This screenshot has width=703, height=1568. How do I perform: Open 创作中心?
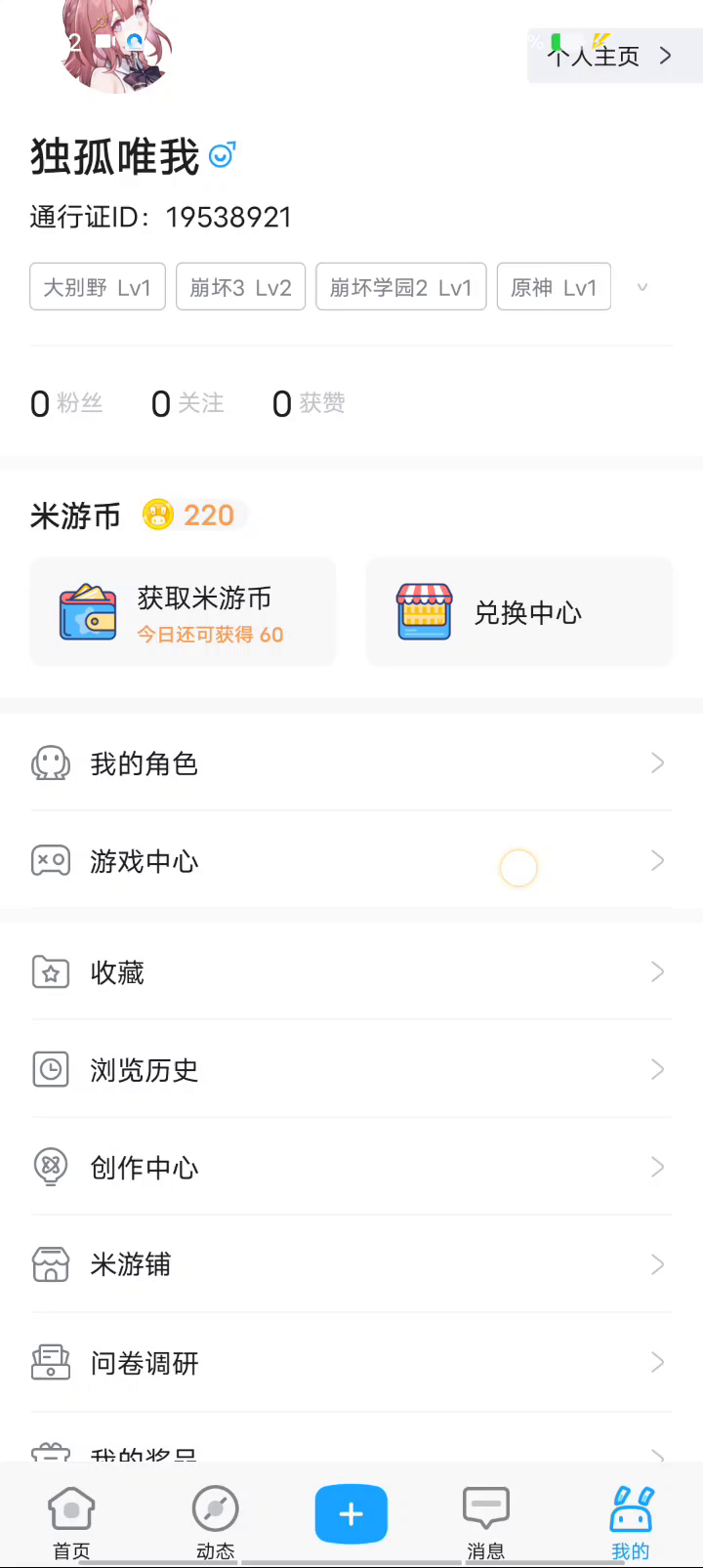click(351, 1168)
